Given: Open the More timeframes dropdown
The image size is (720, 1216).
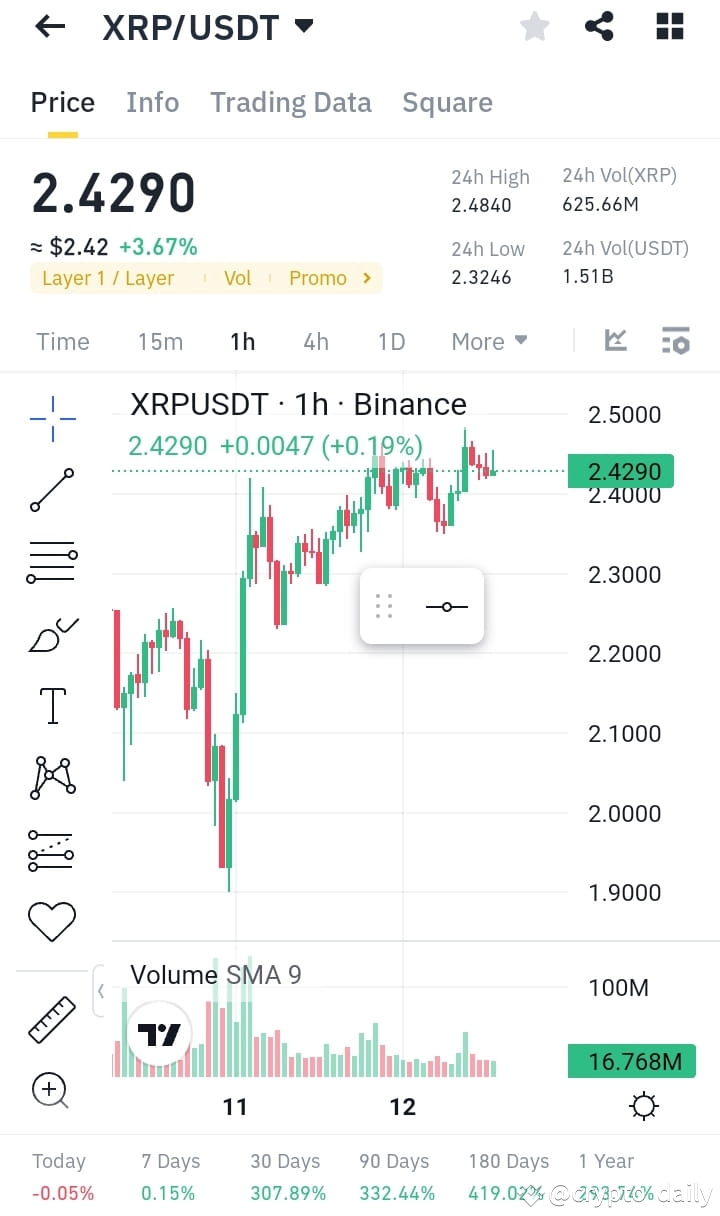Looking at the screenshot, I should 488,341.
